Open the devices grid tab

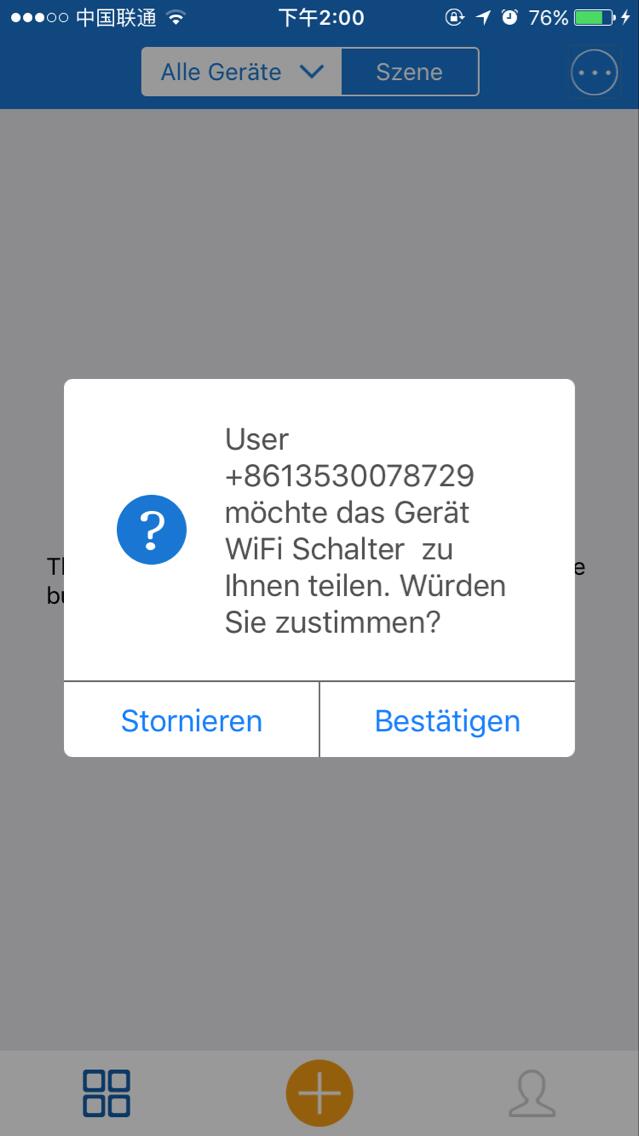(106, 1093)
